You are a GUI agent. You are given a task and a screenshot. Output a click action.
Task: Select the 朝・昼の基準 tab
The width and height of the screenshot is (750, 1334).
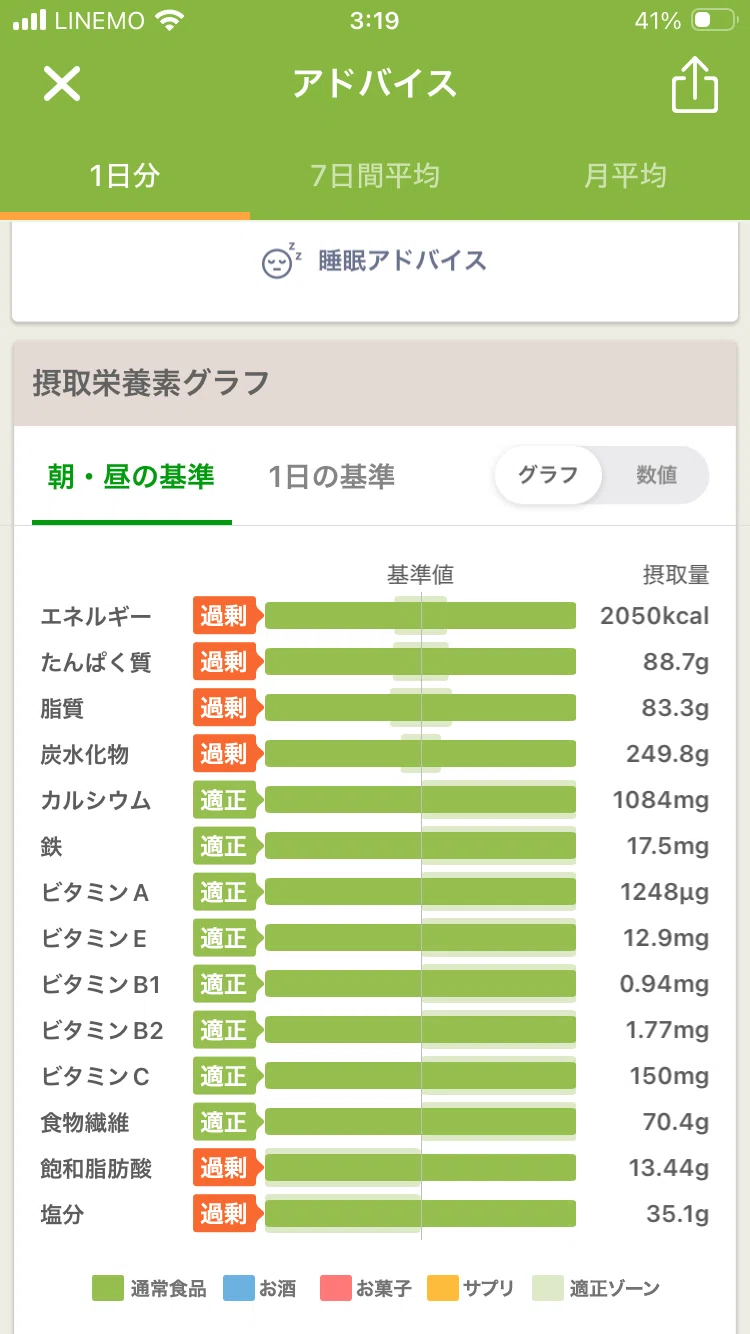(x=131, y=477)
